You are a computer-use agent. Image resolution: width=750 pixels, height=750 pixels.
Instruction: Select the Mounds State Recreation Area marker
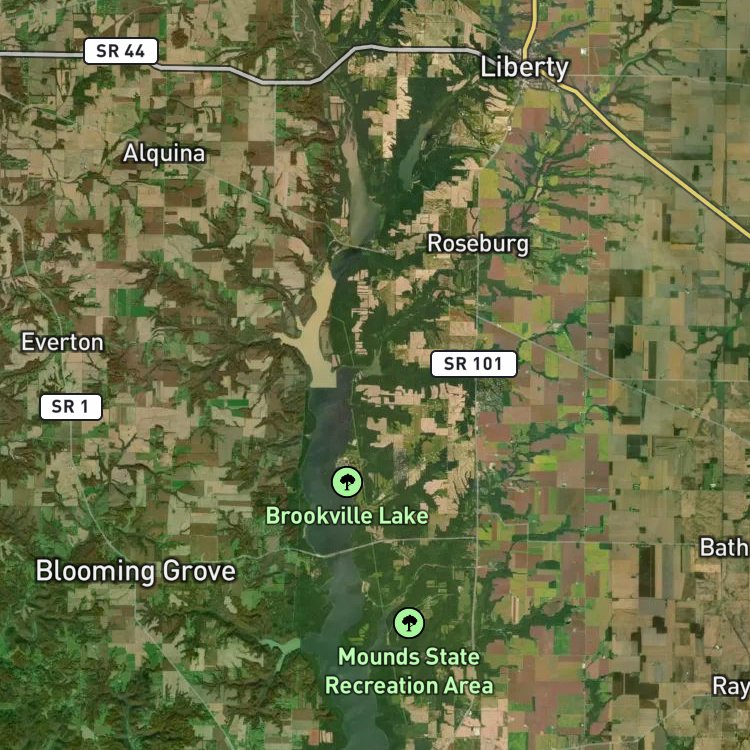pyautogui.click(x=408, y=623)
